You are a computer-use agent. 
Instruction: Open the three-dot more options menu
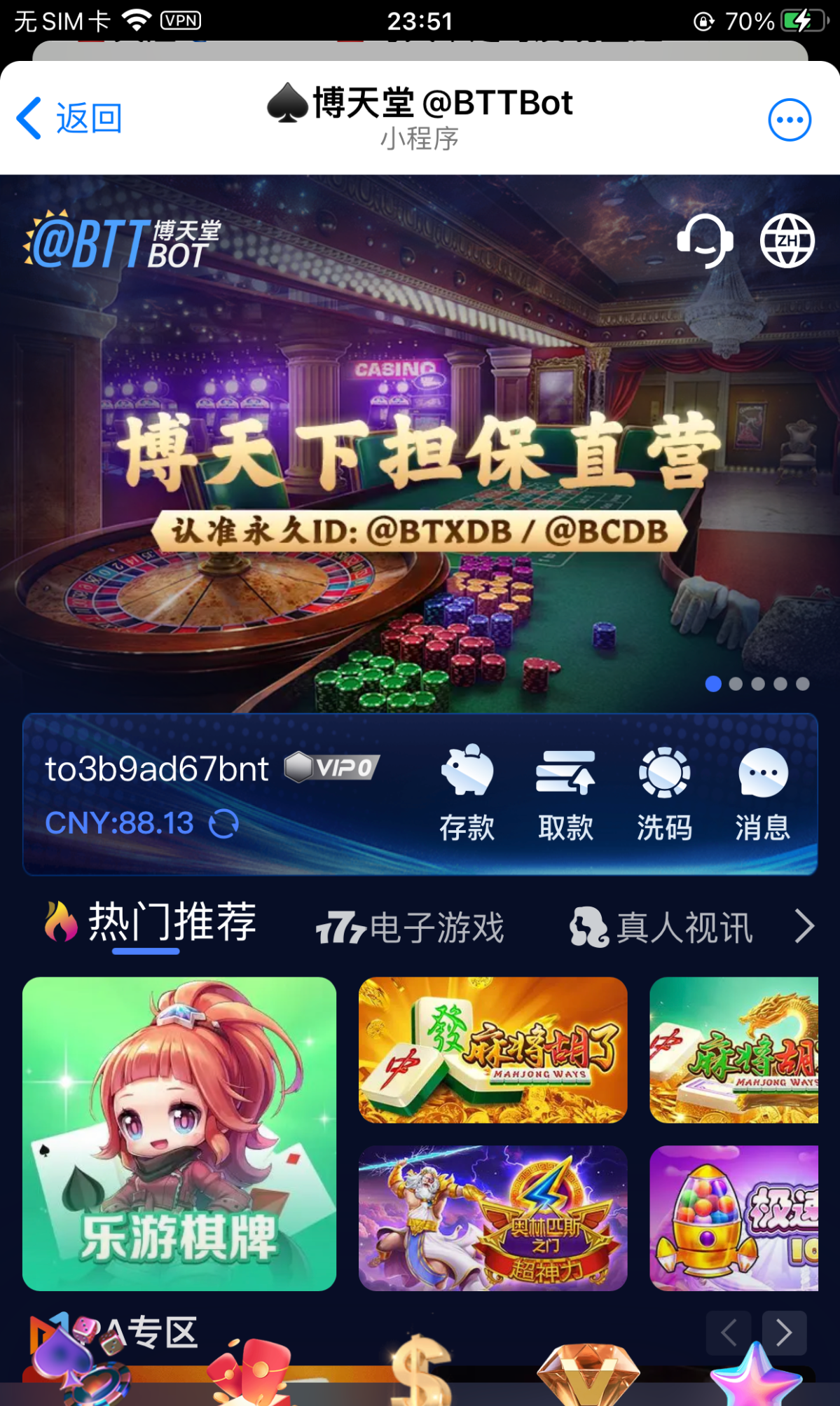click(790, 120)
